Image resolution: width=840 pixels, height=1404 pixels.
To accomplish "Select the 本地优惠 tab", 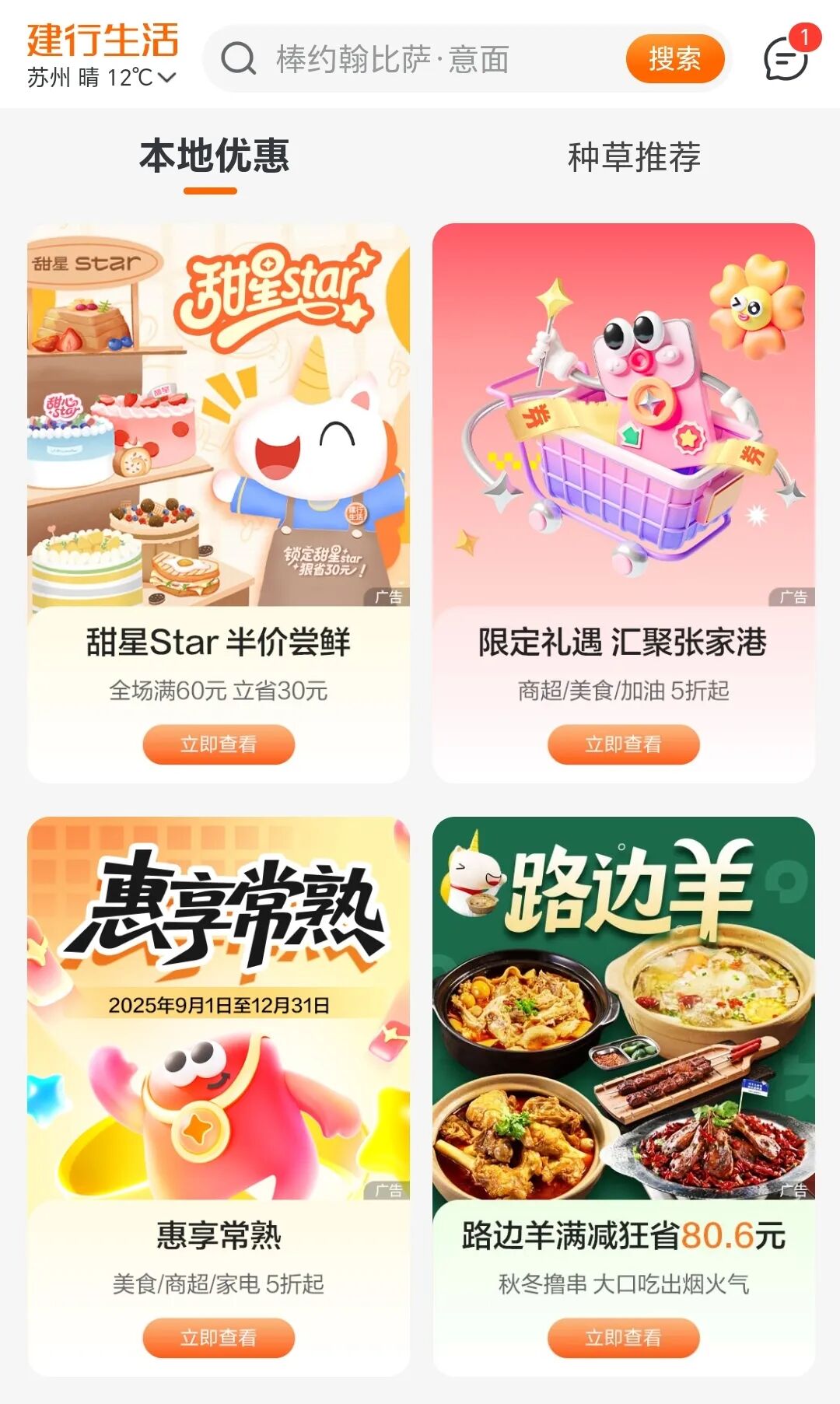I will tap(214, 157).
